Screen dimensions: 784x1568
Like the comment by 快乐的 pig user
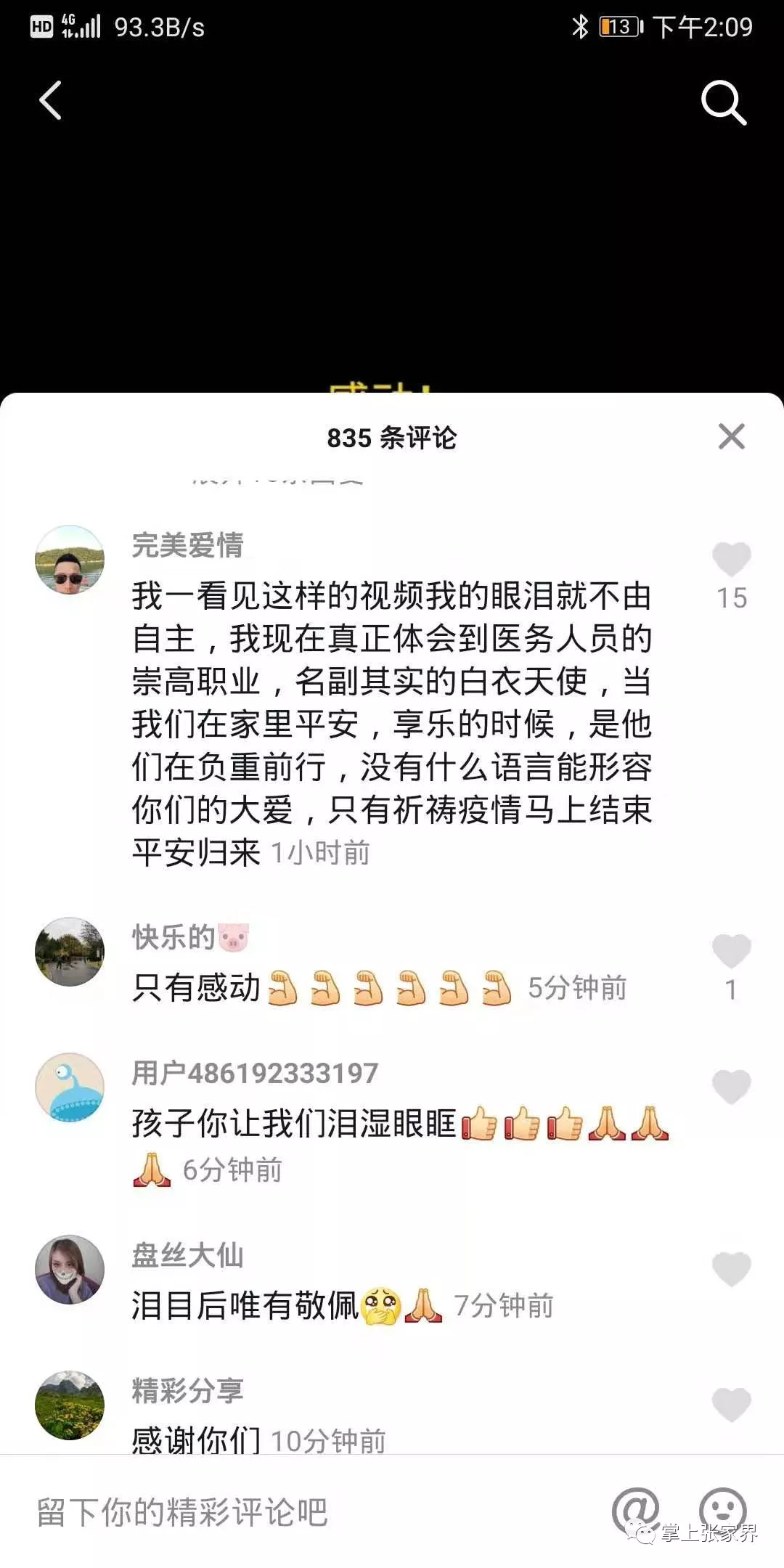click(x=731, y=951)
